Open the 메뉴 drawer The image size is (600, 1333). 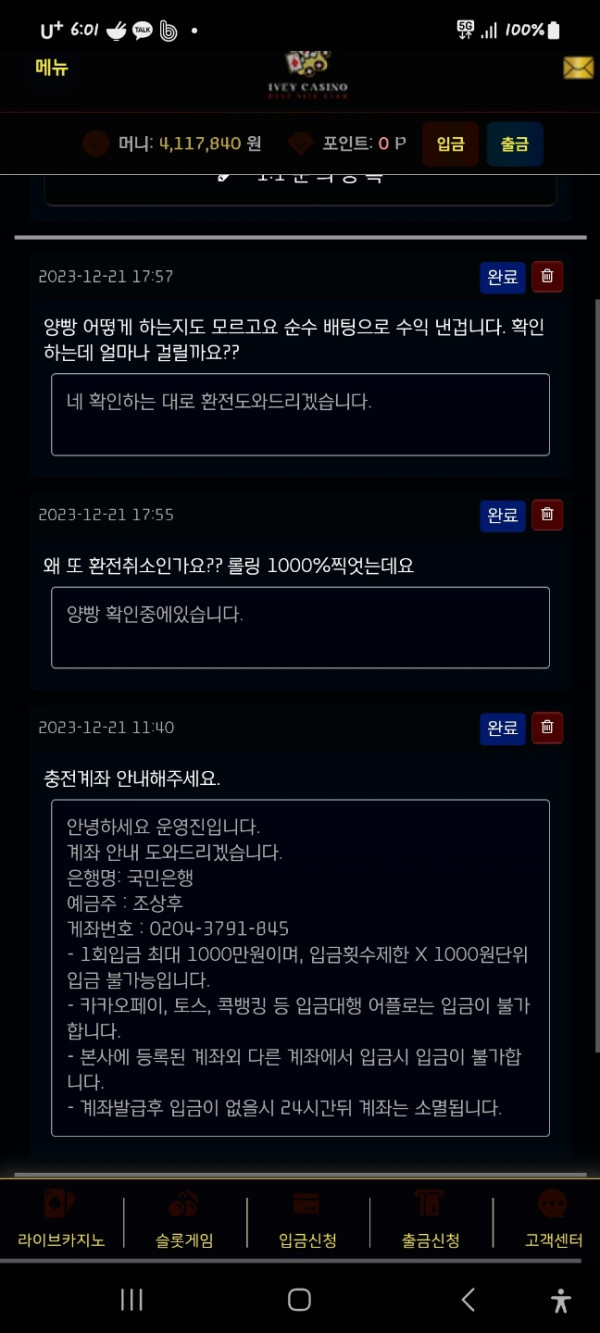coord(51,68)
